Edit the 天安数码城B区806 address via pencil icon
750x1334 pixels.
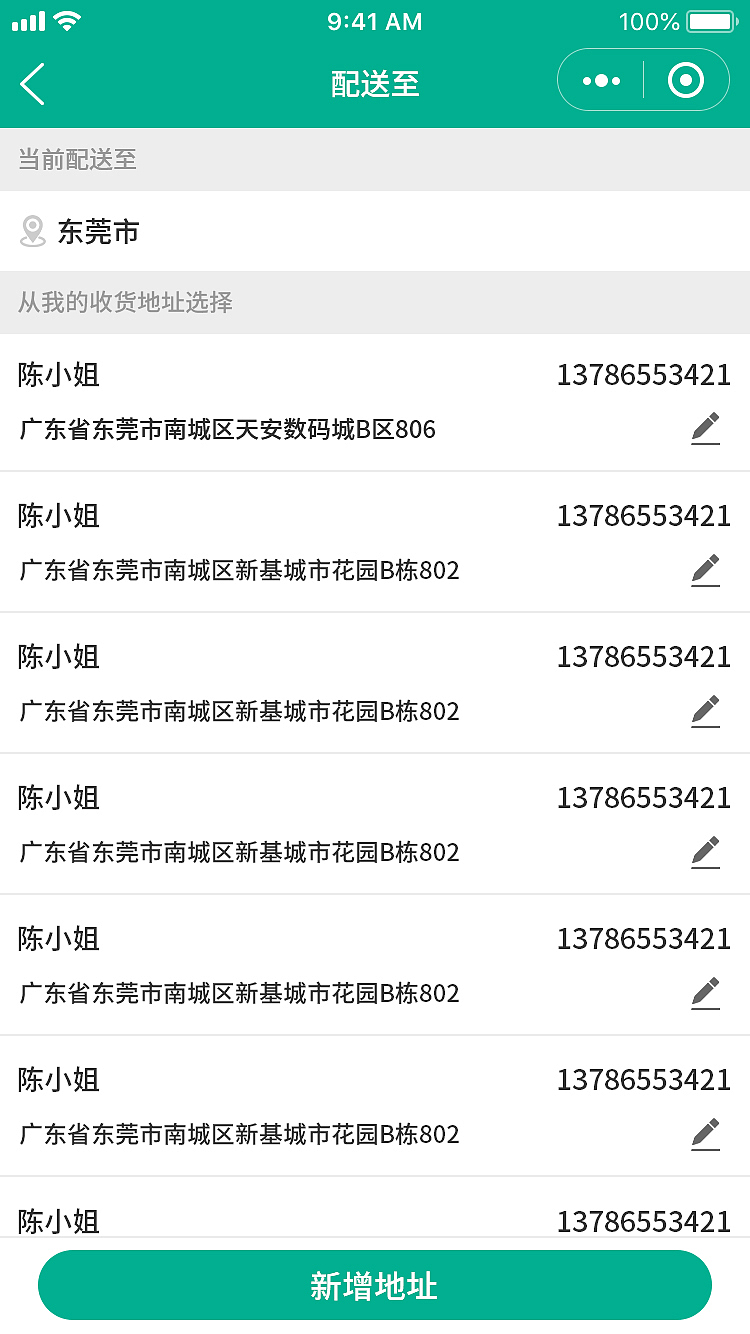tap(705, 428)
